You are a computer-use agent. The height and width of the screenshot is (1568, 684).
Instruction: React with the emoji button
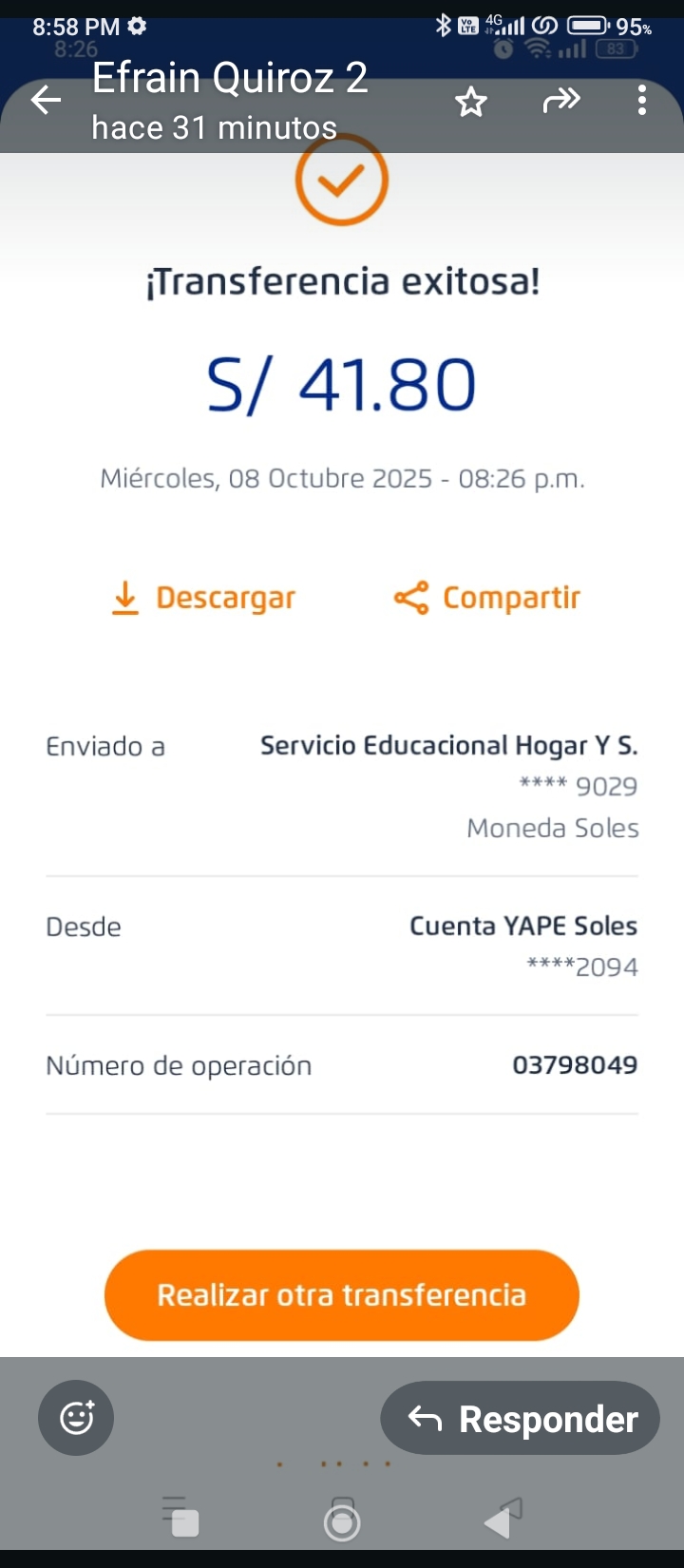(76, 1418)
